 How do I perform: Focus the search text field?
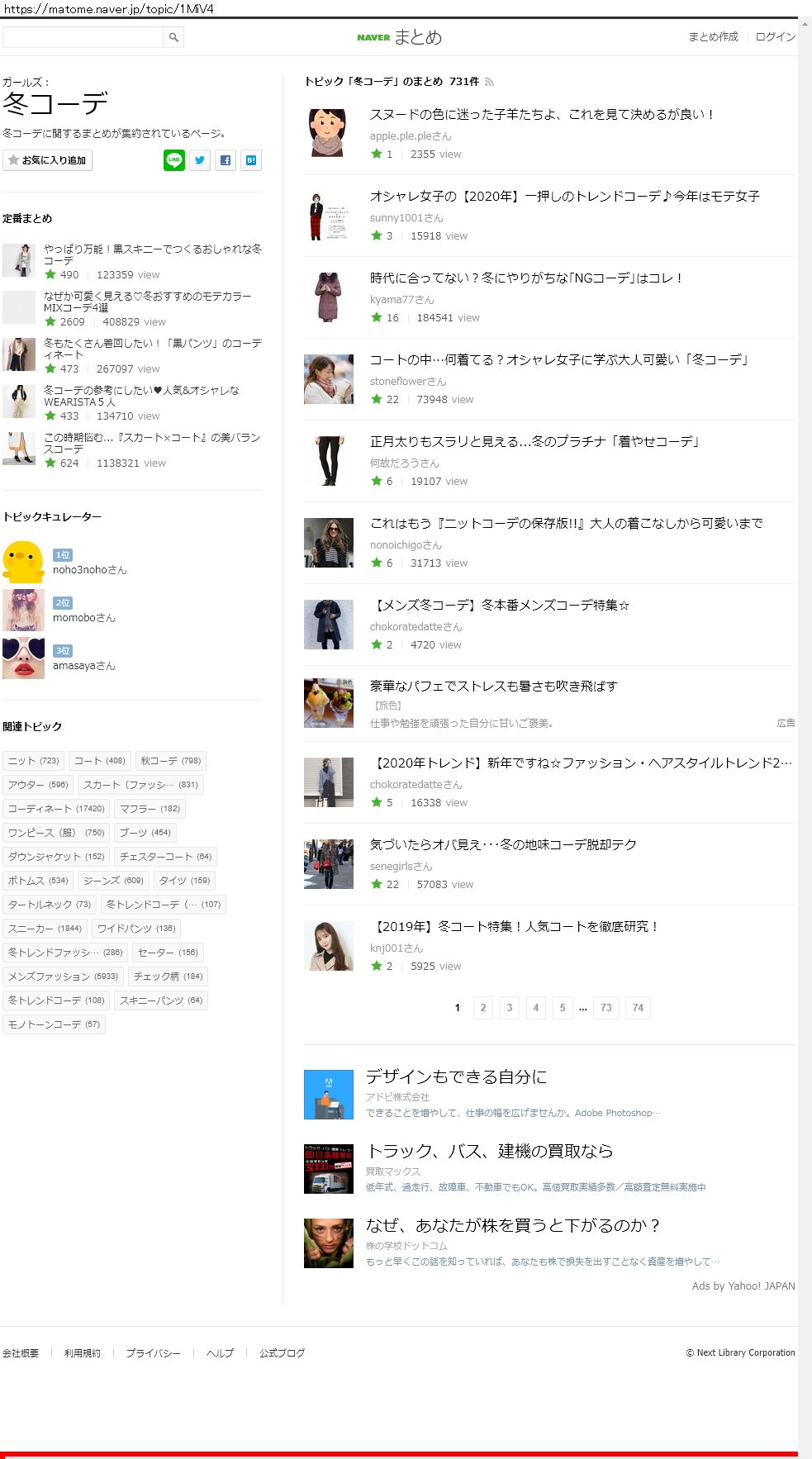pos(83,37)
